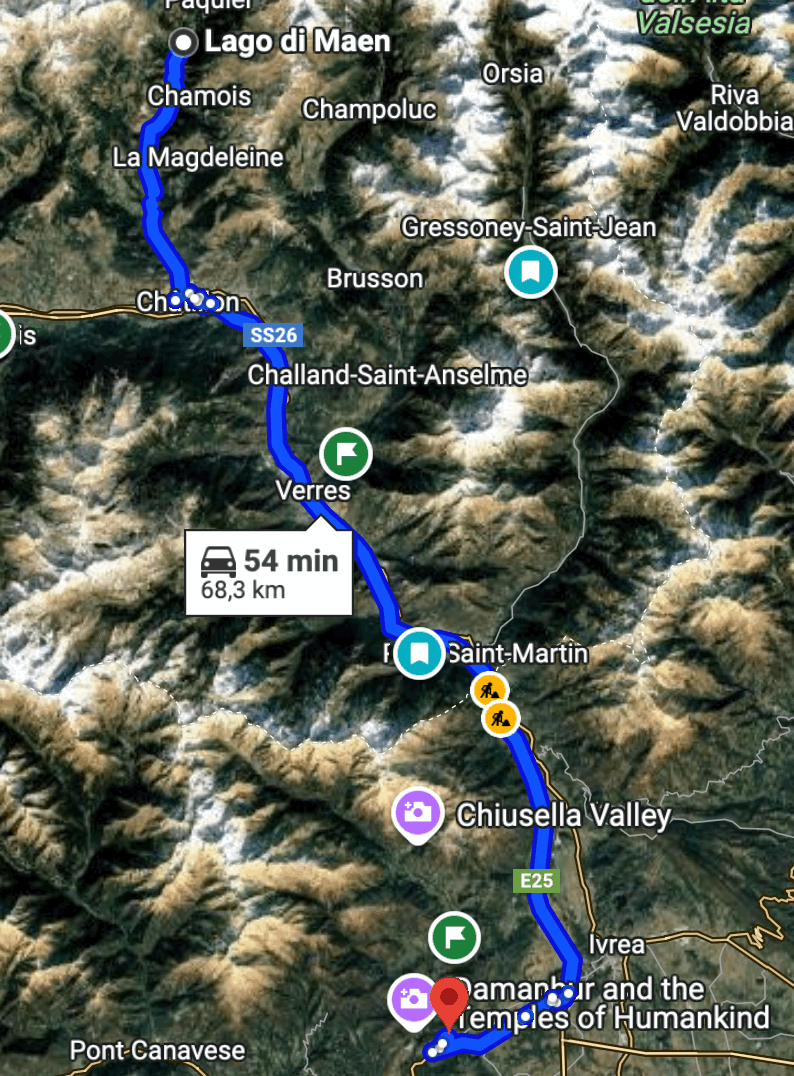Select the green flag marker near Verres

click(346, 455)
